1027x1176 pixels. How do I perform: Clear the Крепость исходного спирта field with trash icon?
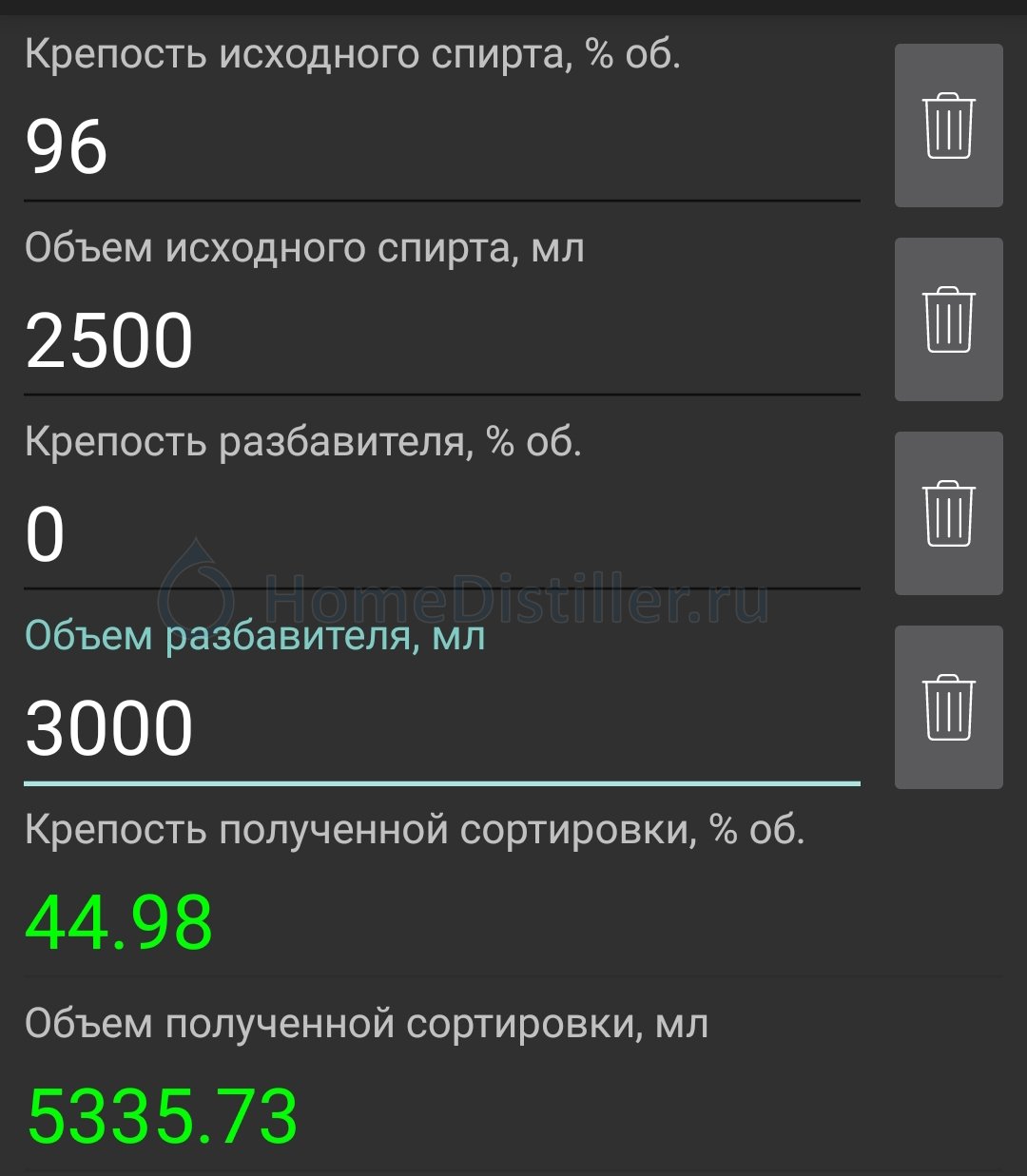[948, 125]
